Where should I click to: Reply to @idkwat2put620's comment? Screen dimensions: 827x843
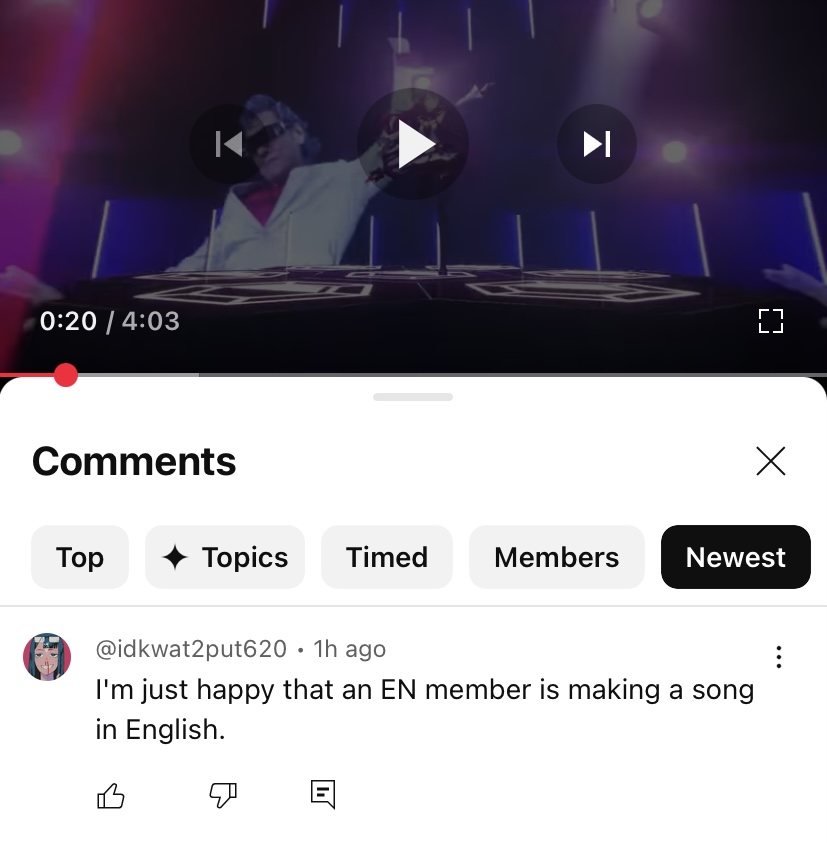click(x=323, y=795)
